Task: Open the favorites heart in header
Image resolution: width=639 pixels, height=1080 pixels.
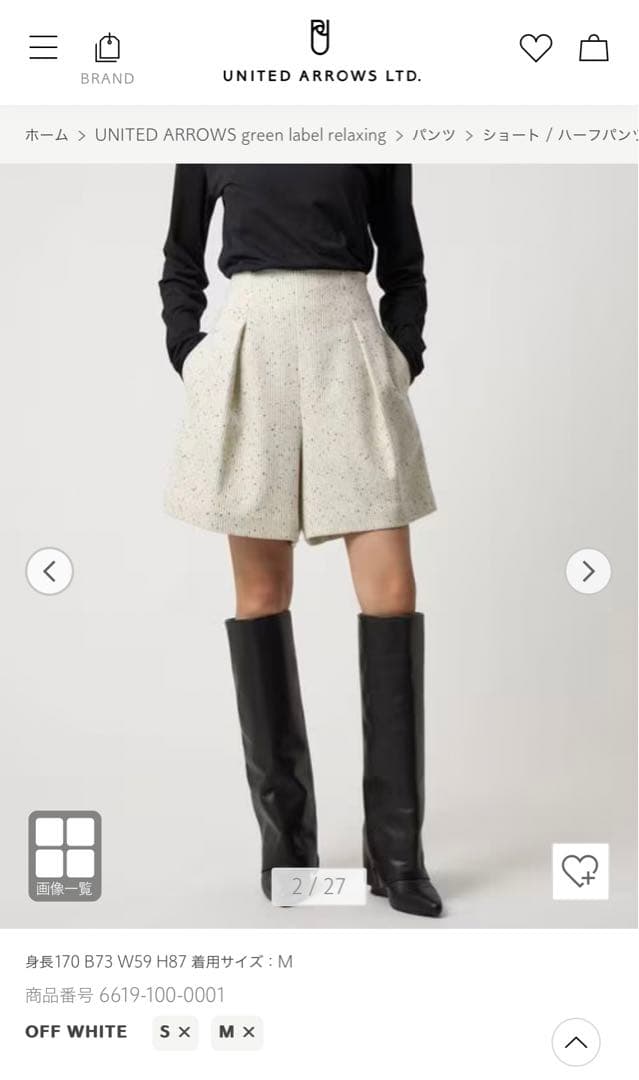Action: click(x=535, y=48)
